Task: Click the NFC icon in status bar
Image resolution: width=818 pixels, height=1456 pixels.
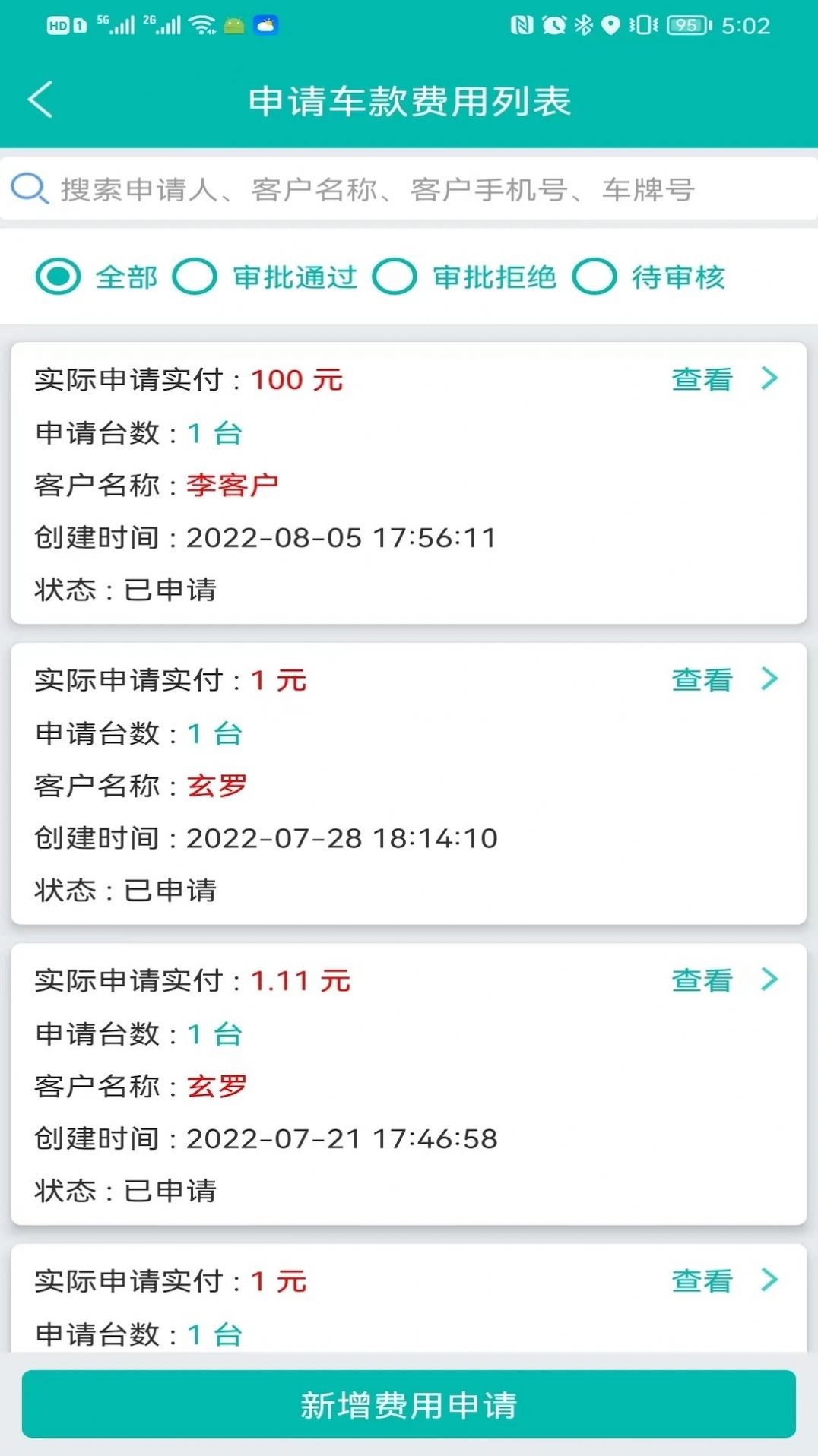Action: (x=522, y=24)
